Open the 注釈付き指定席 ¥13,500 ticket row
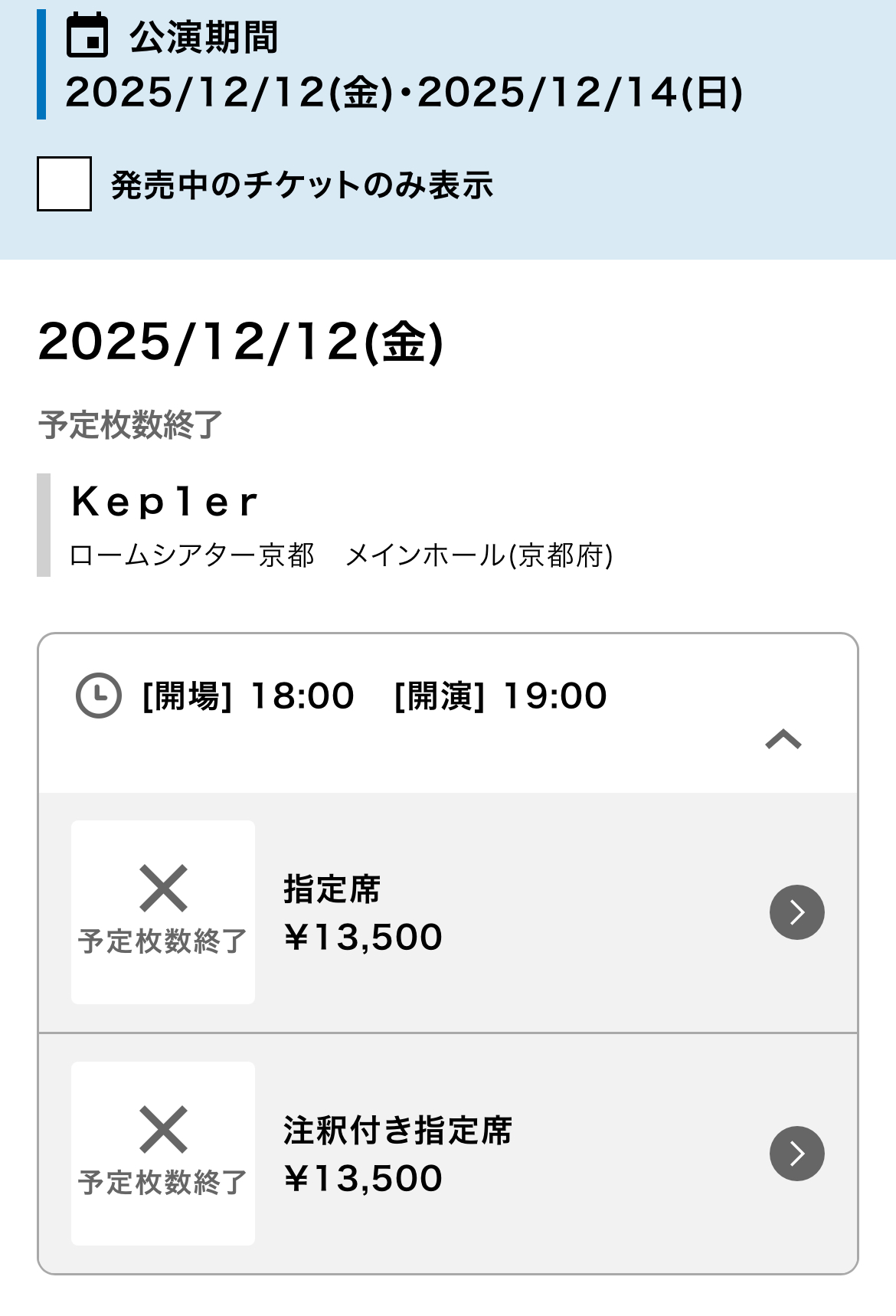 point(796,1153)
